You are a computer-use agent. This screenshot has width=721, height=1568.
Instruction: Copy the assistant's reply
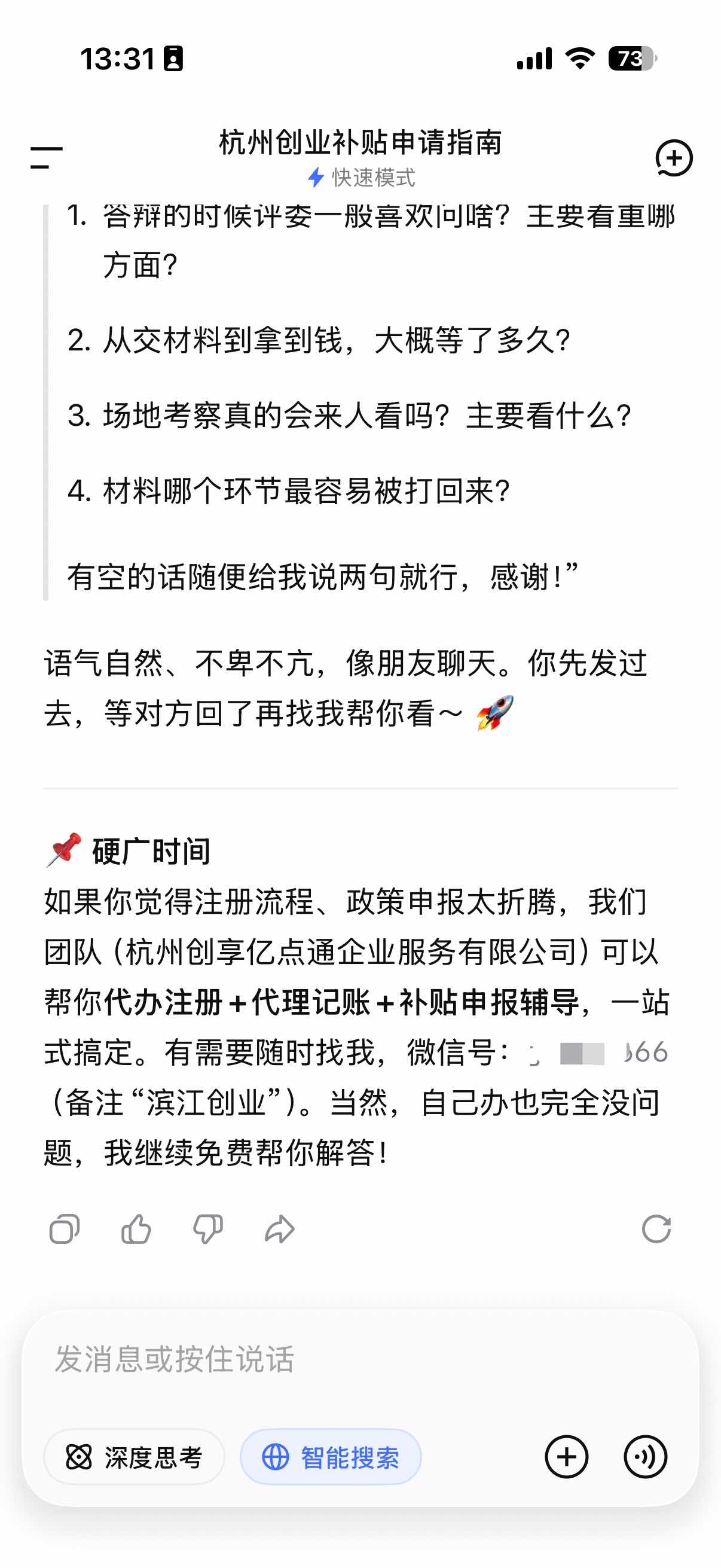tap(65, 1229)
